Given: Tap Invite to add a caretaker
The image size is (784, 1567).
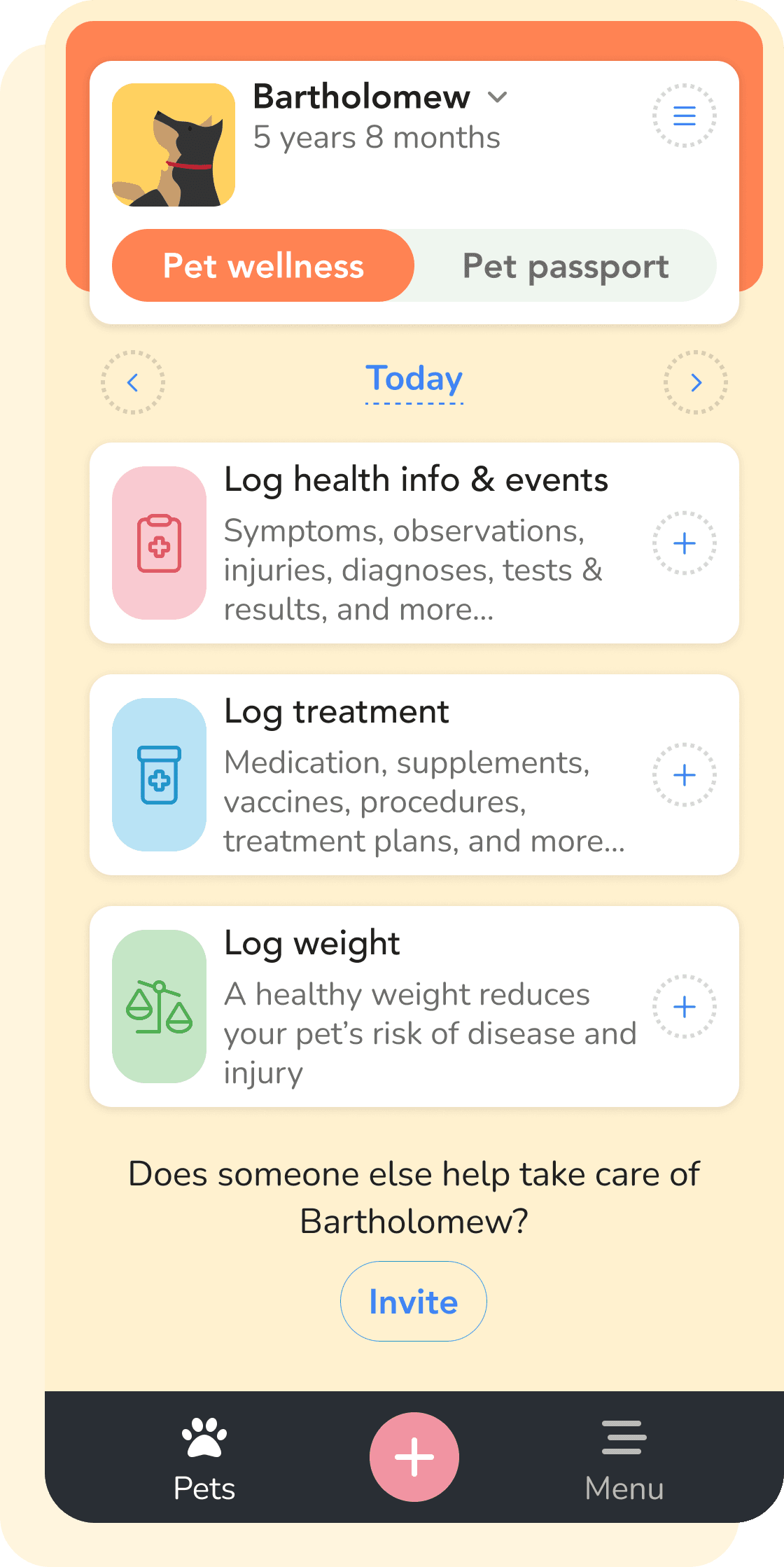Looking at the screenshot, I should [414, 1302].
